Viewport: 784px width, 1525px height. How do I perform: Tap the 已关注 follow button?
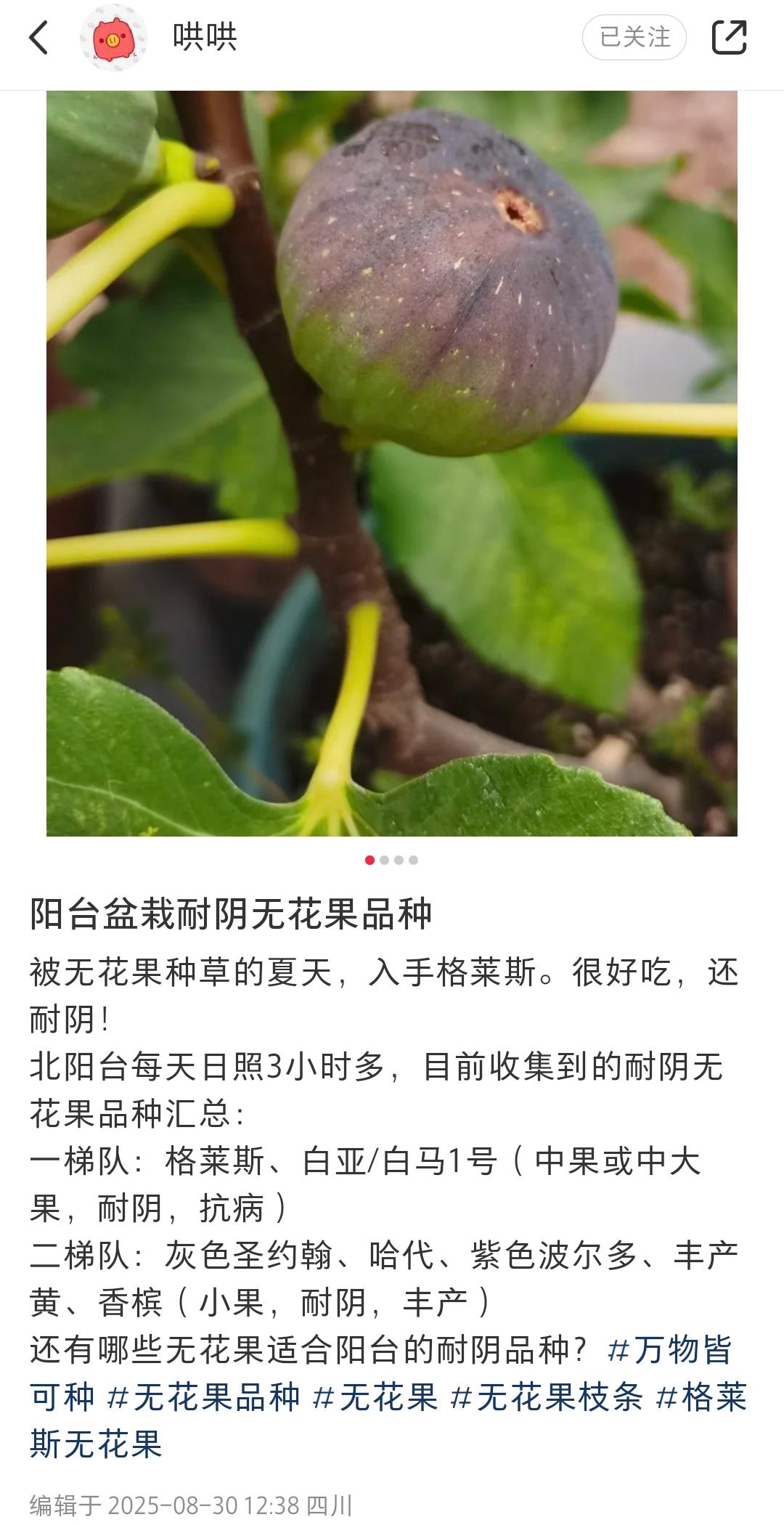[x=634, y=38]
